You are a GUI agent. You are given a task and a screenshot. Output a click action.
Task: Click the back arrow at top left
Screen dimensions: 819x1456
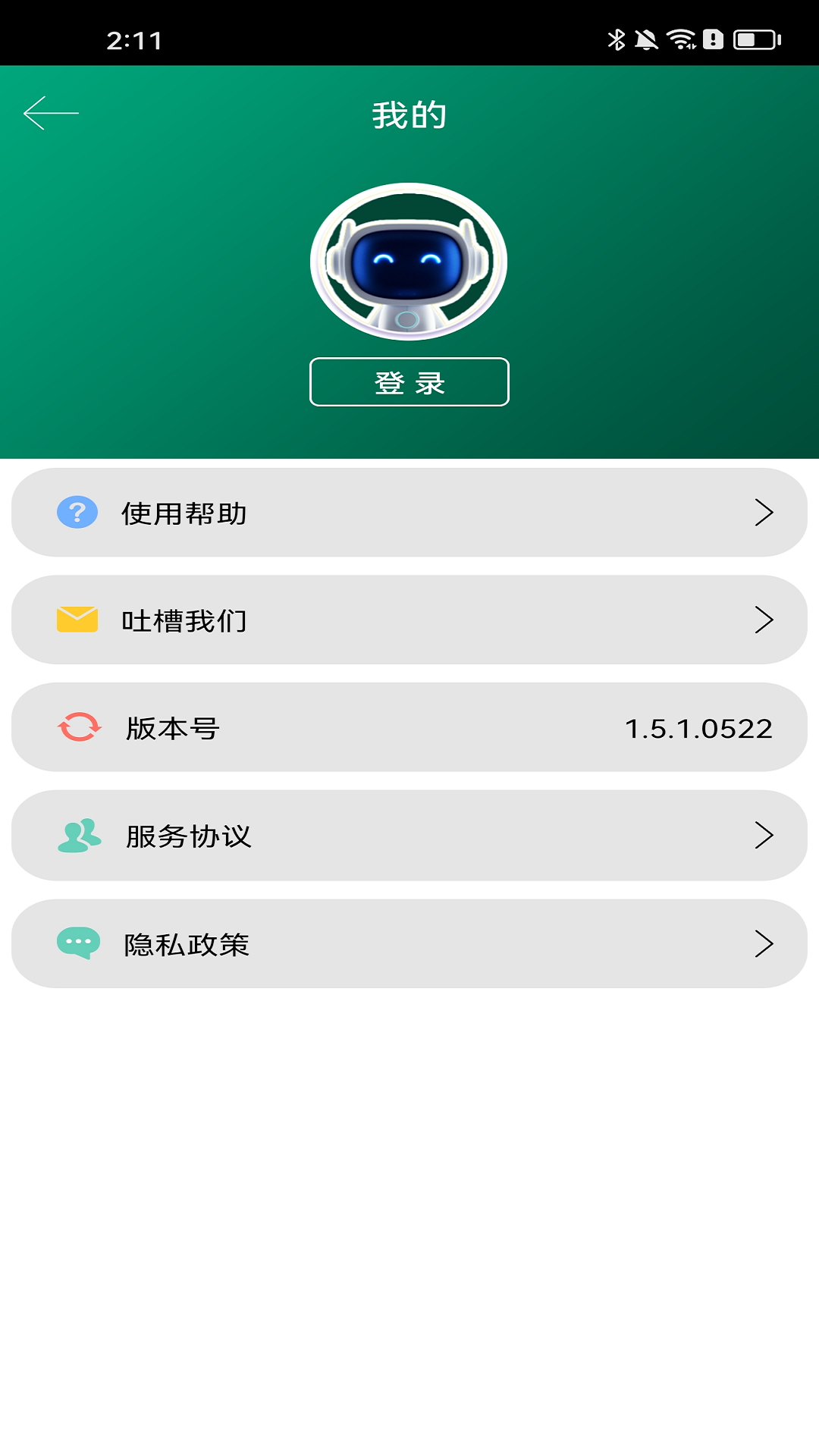coord(51,112)
